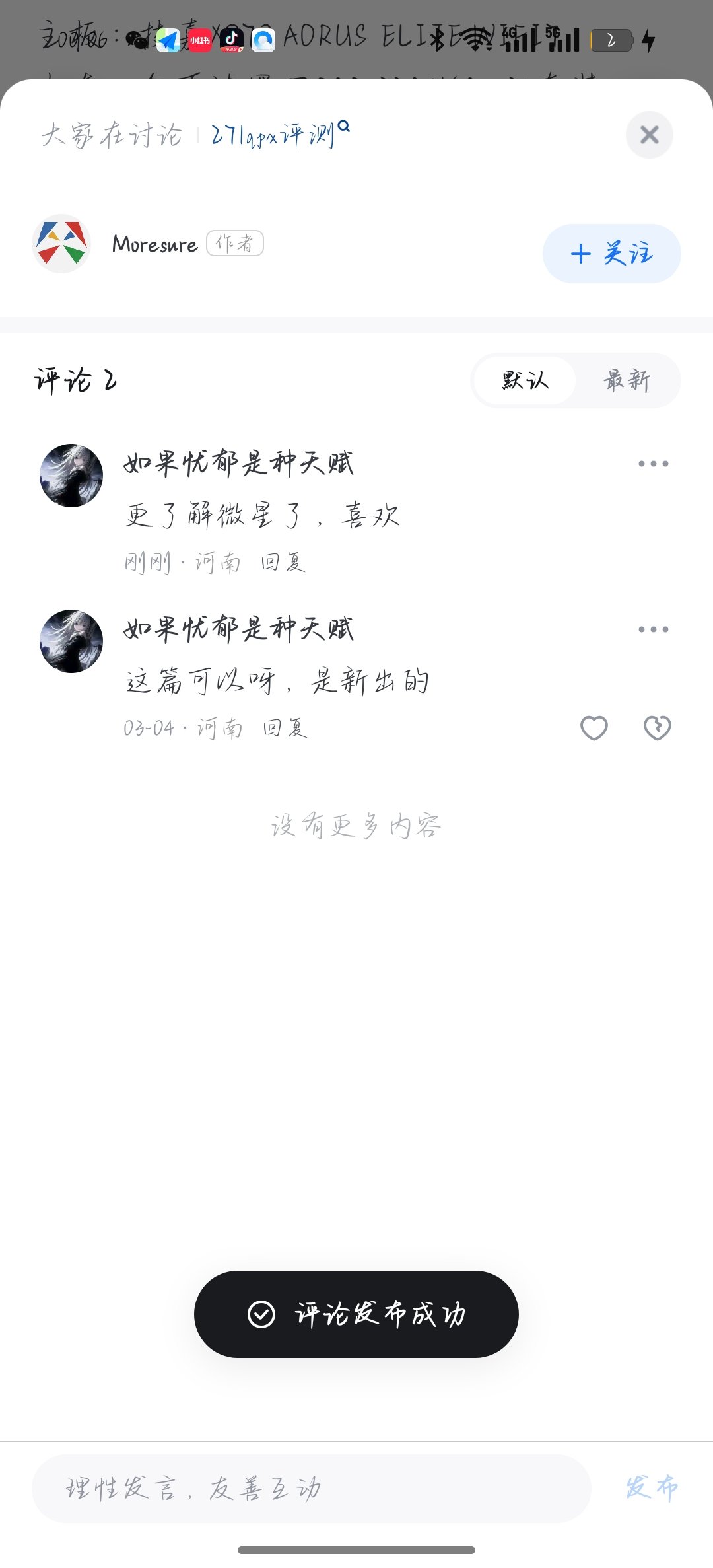The height and width of the screenshot is (1568, 713).
Task: Dislike the 这篇可以呀 comment
Action: (x=657, y=728)
